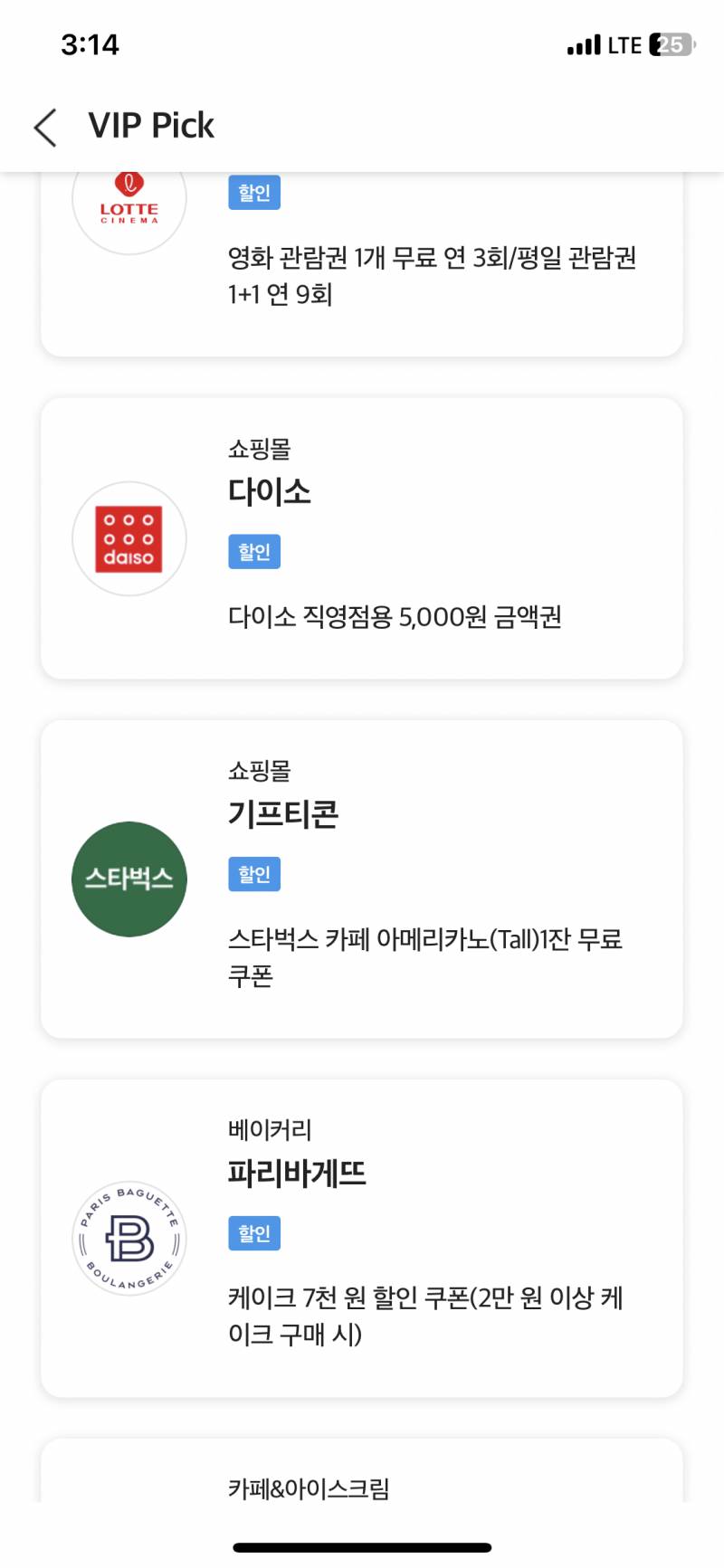Select the VIP Pick title in the header
This screenshot has height=1568, width=724.
(150, 126)
